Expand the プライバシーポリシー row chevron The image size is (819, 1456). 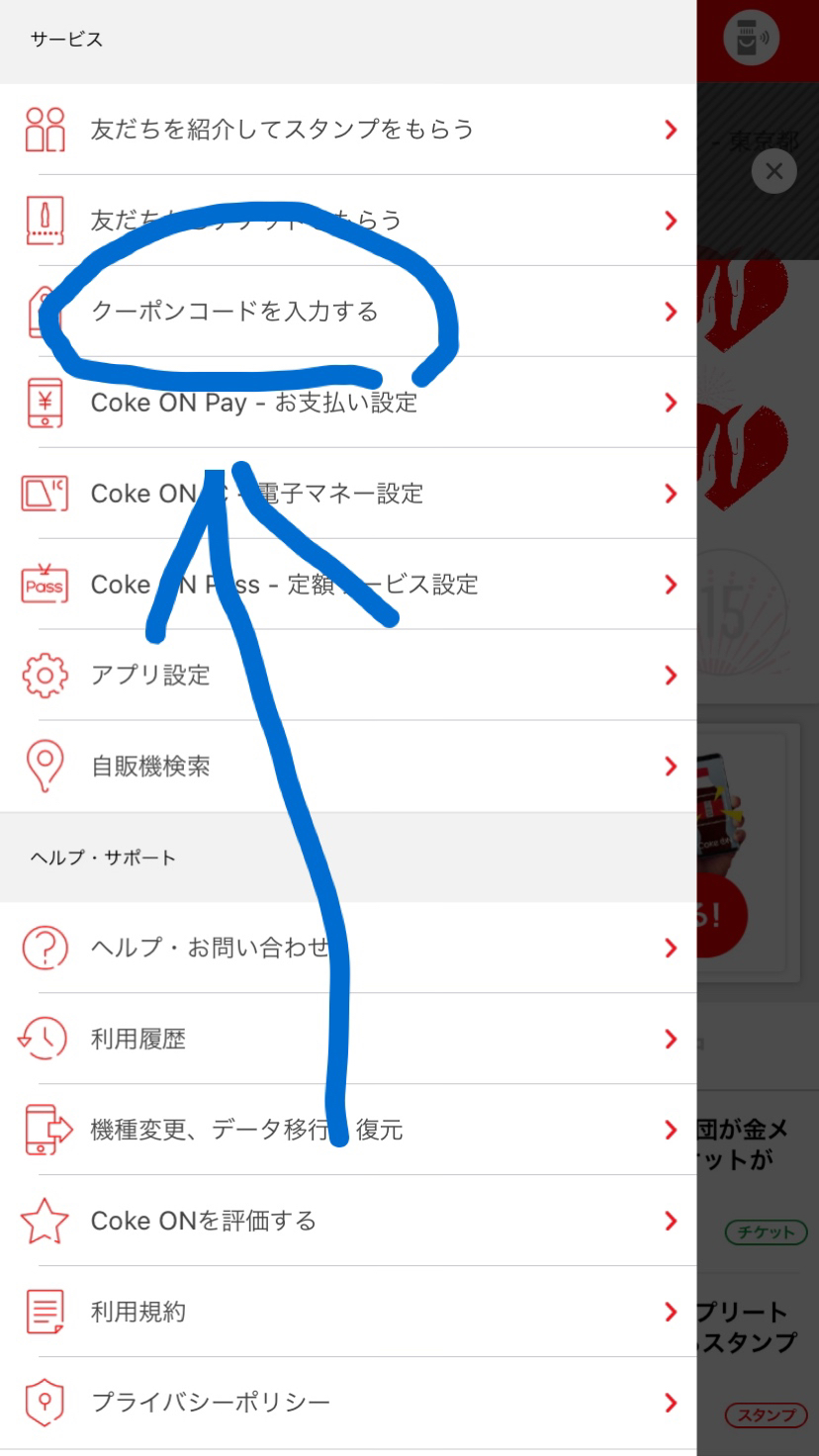671,1403
